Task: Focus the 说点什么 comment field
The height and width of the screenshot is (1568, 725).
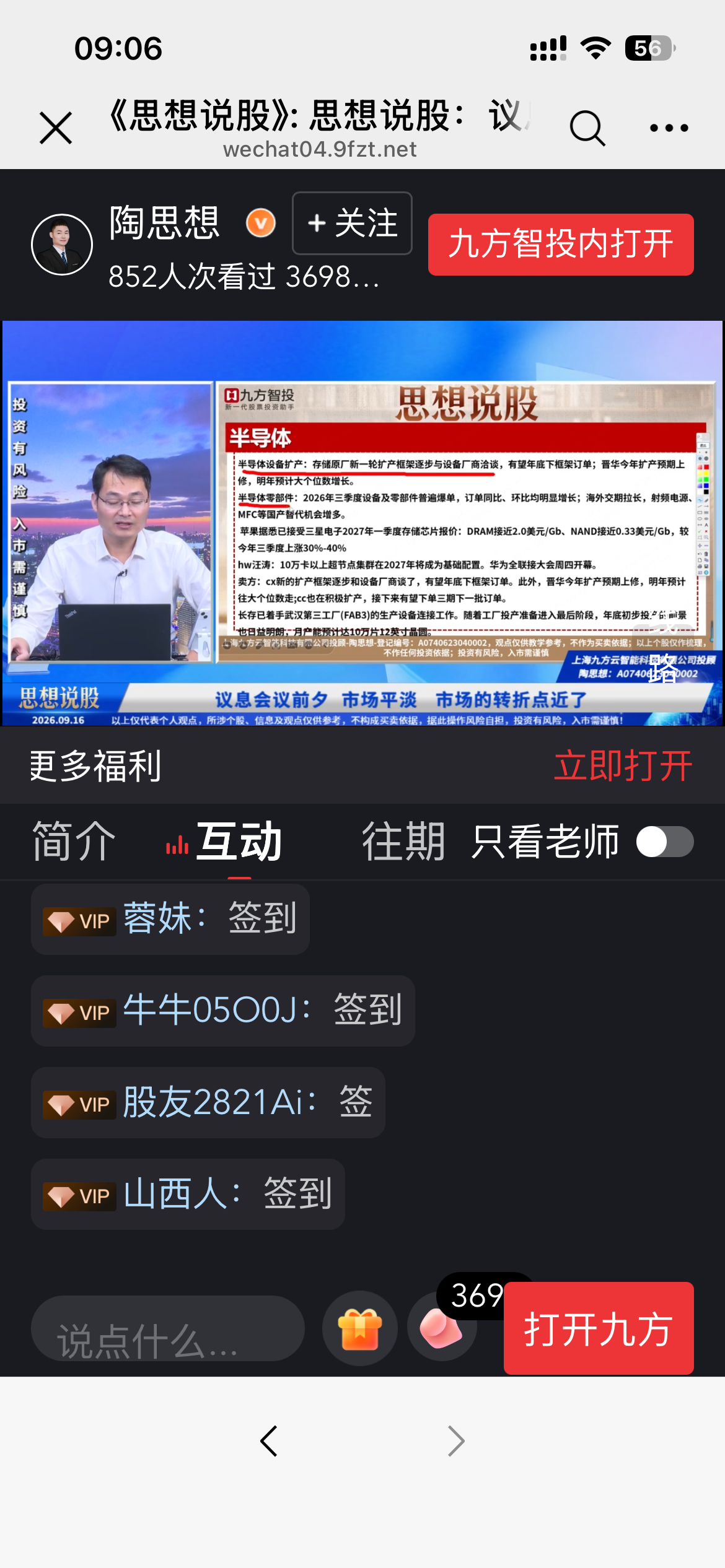Action: tap(168, 1328)
